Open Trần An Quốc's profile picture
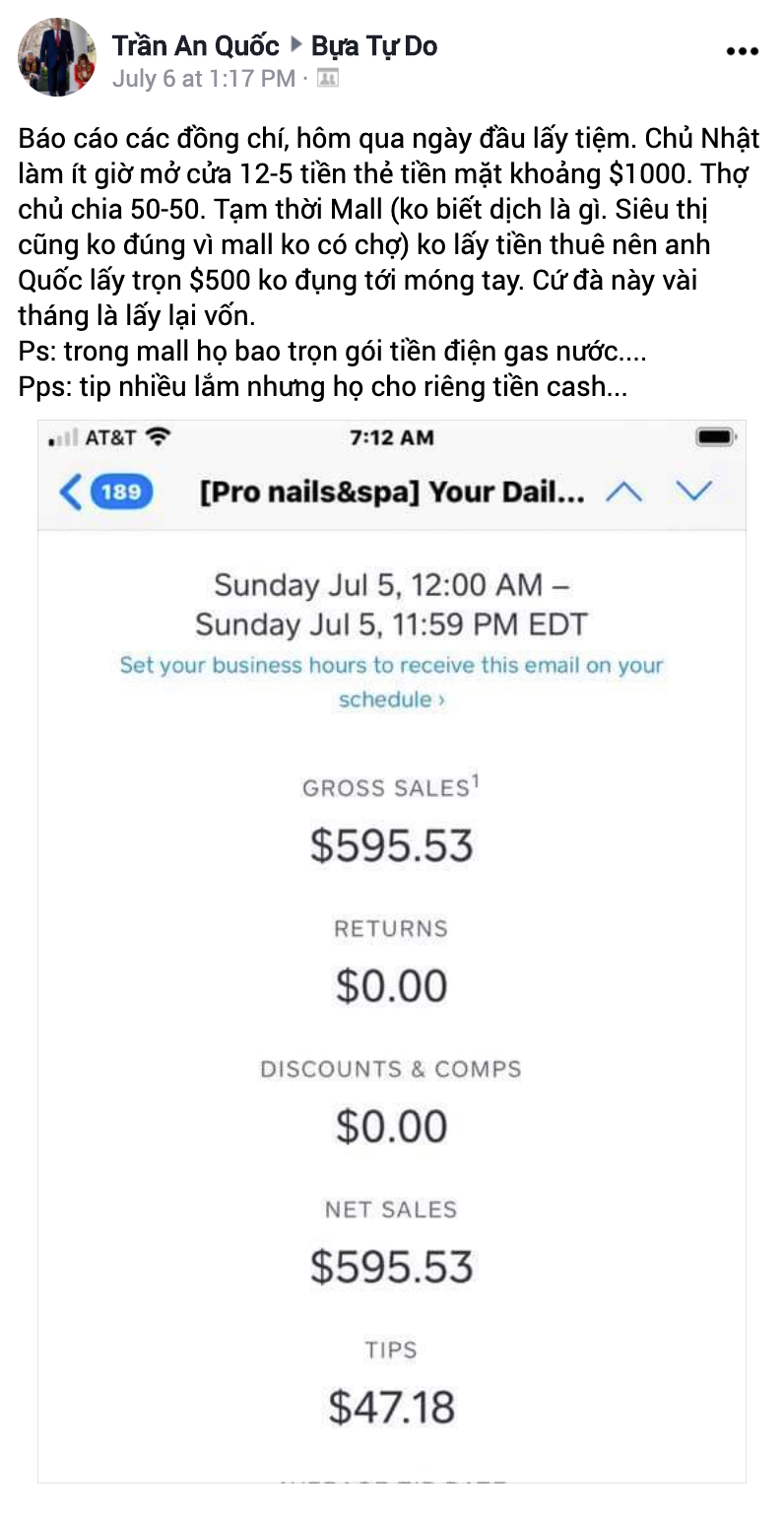 point(56,57)
